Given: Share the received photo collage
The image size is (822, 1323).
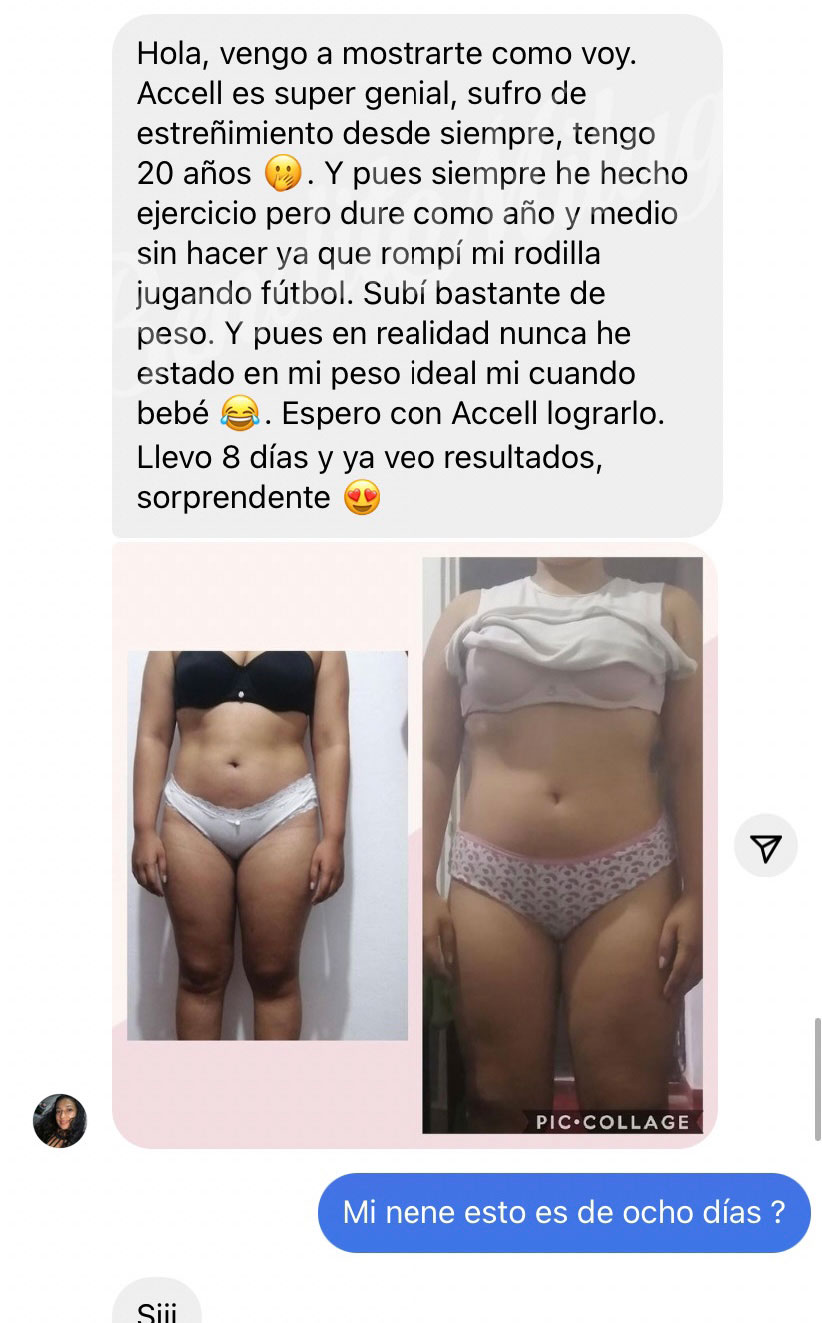Looking at the screenshot, I should pos(765,847).
